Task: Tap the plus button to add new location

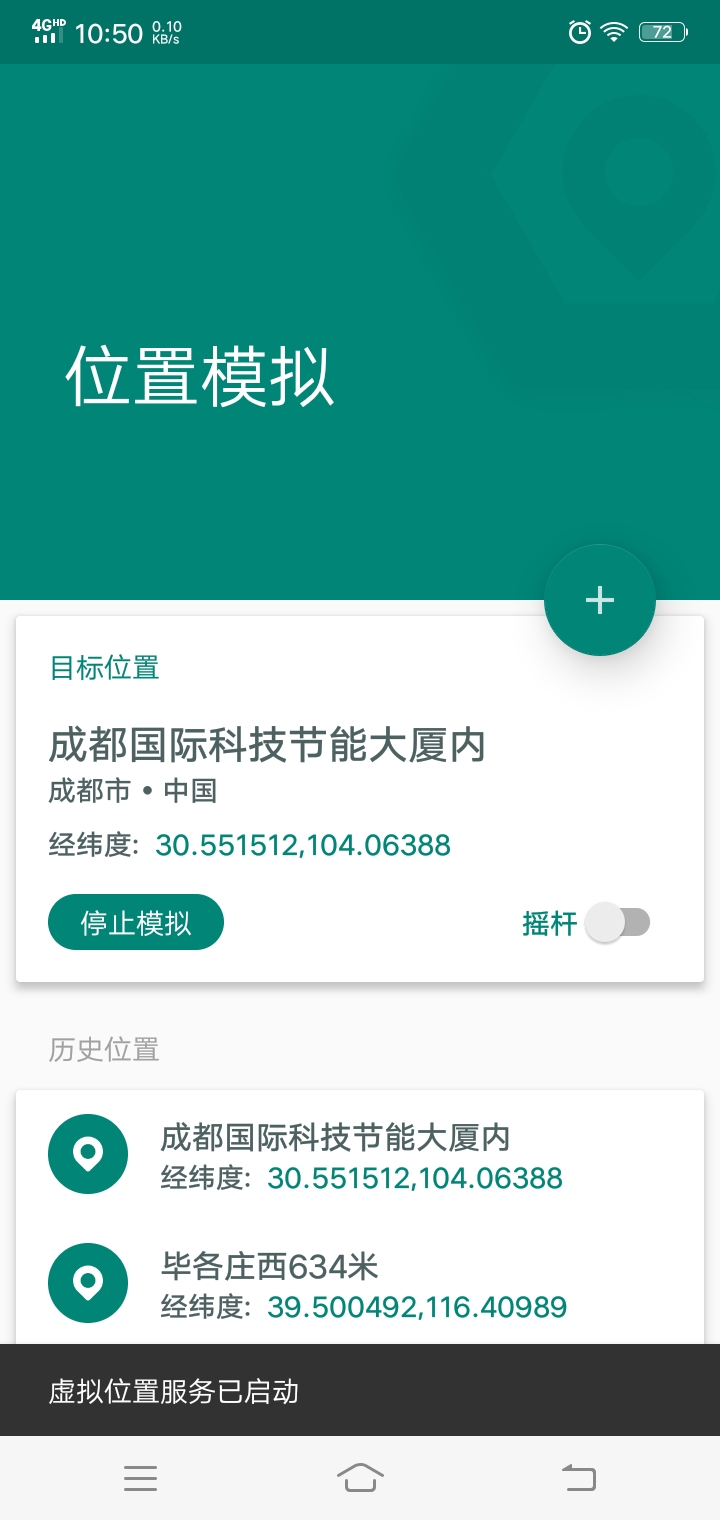Action: coord(599,600)
